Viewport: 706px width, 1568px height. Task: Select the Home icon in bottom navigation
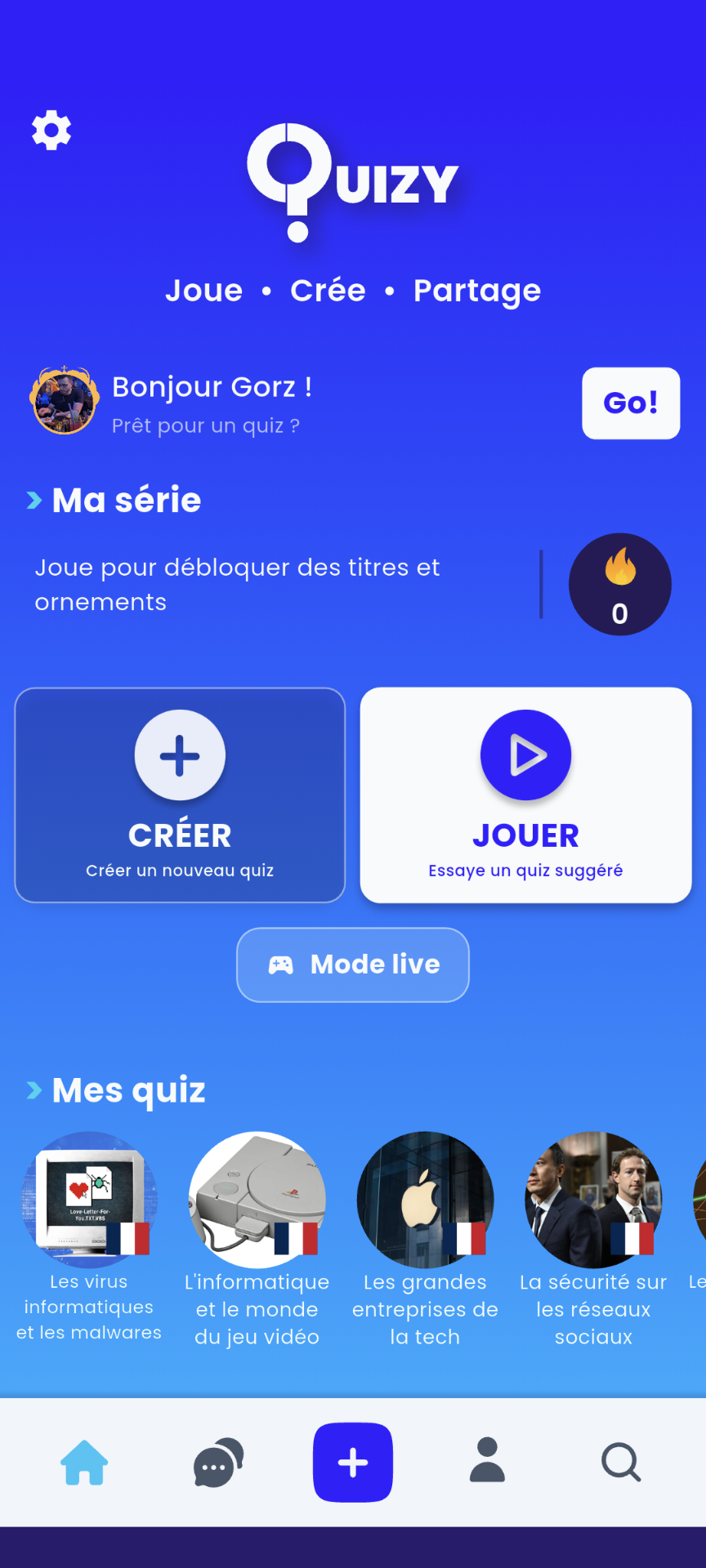tap(84, 1462)
